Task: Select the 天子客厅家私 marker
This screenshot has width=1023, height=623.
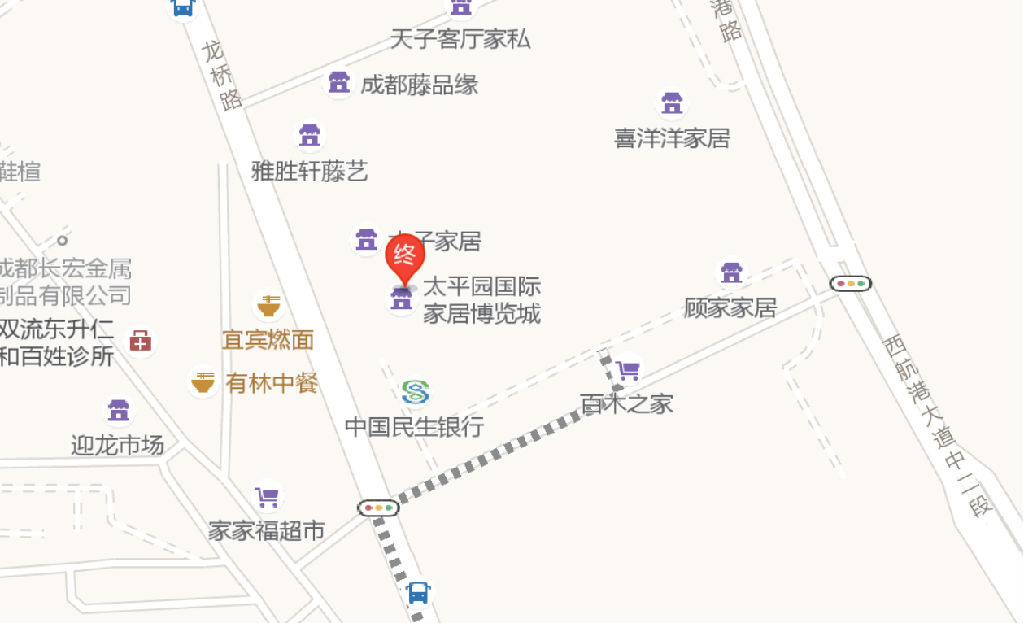Action: (x=461, y=8)
